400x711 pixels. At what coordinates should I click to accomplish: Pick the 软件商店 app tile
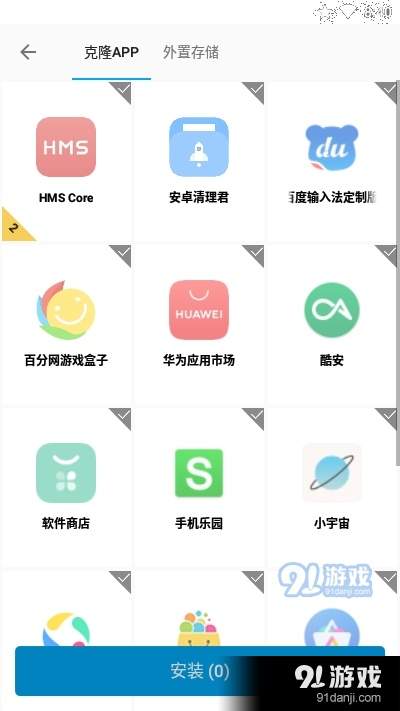point(66,487)
